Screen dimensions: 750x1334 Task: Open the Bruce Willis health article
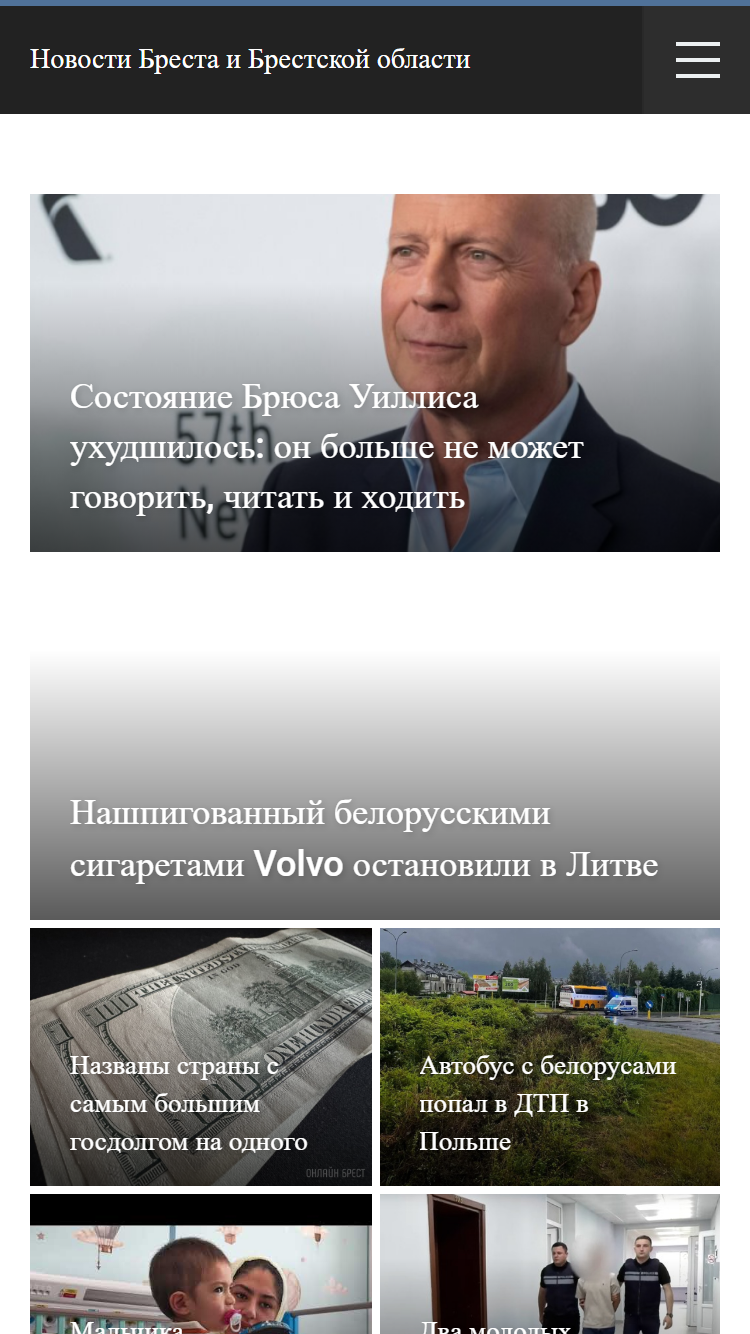pos(375,373)
